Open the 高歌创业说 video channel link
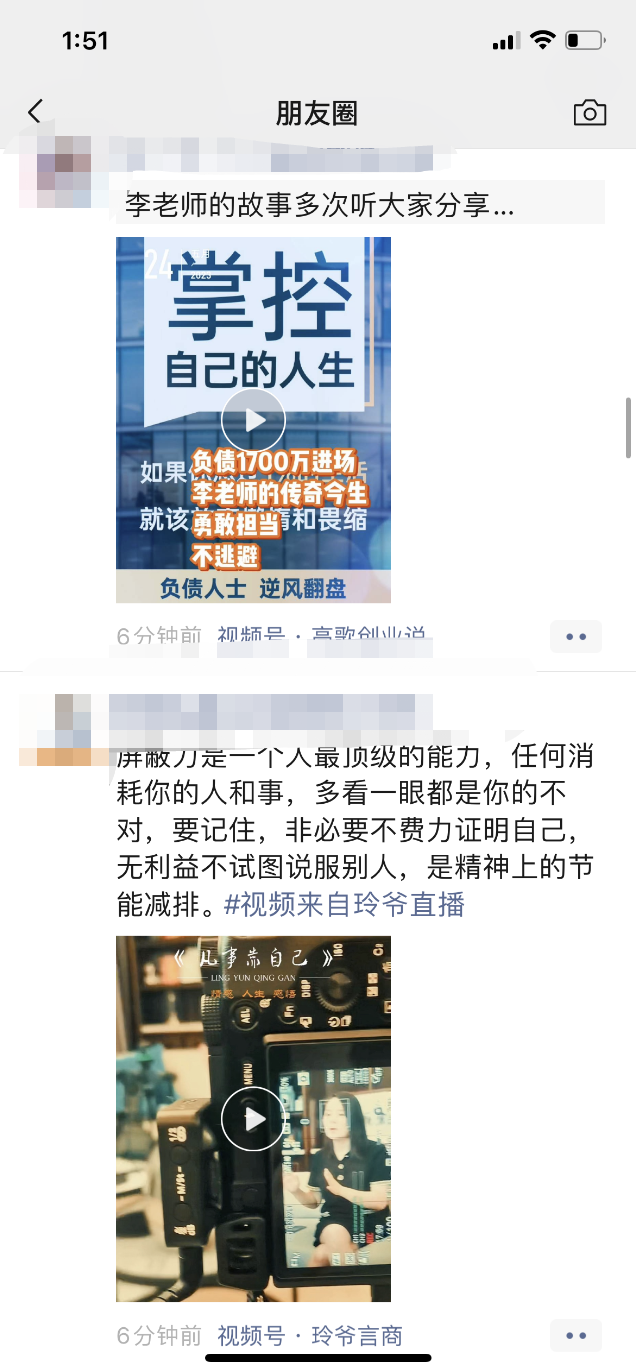 [x=322, y=637]
